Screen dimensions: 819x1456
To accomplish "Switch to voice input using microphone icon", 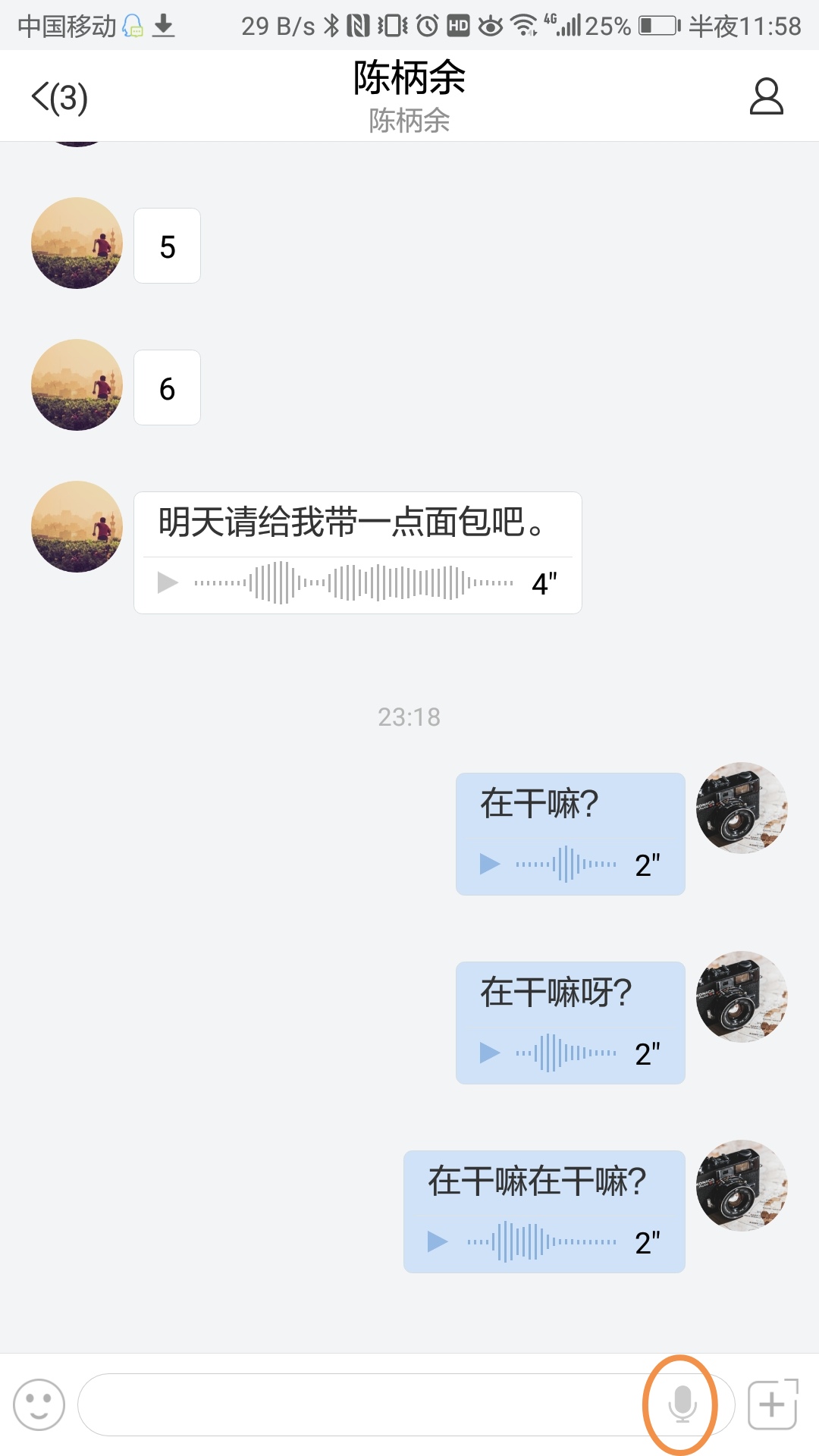I will click(682, 1404).
